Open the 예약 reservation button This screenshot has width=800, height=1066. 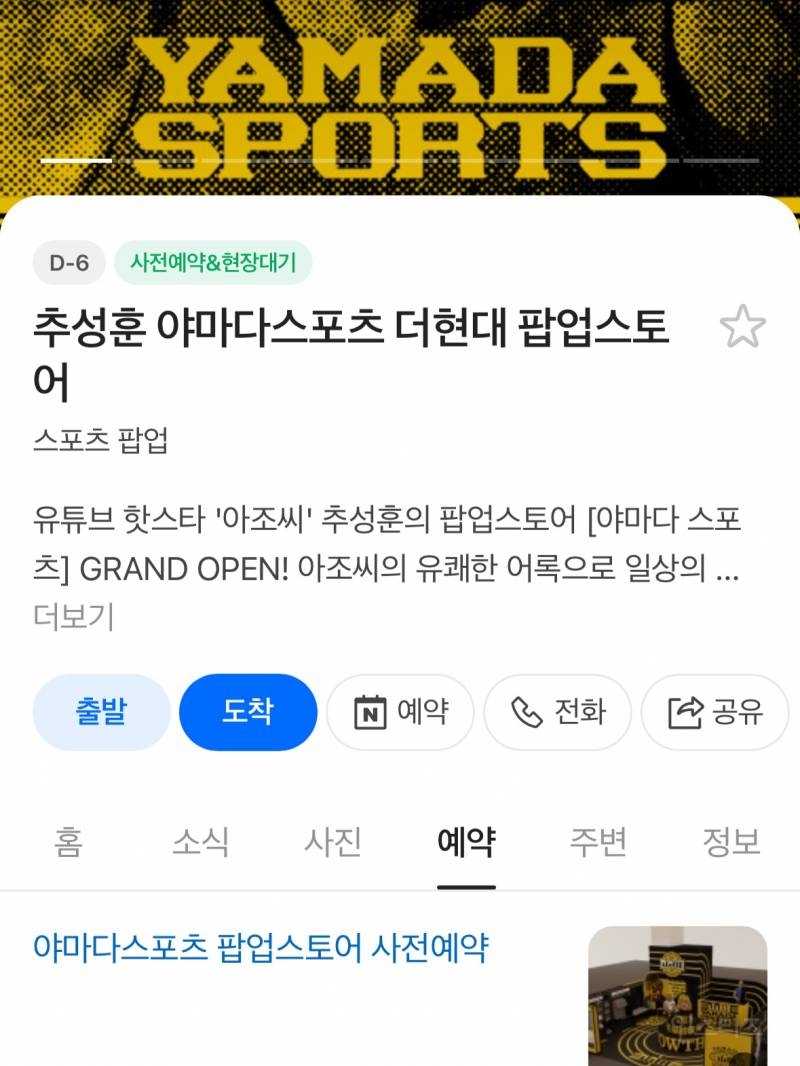coord(400,712)
